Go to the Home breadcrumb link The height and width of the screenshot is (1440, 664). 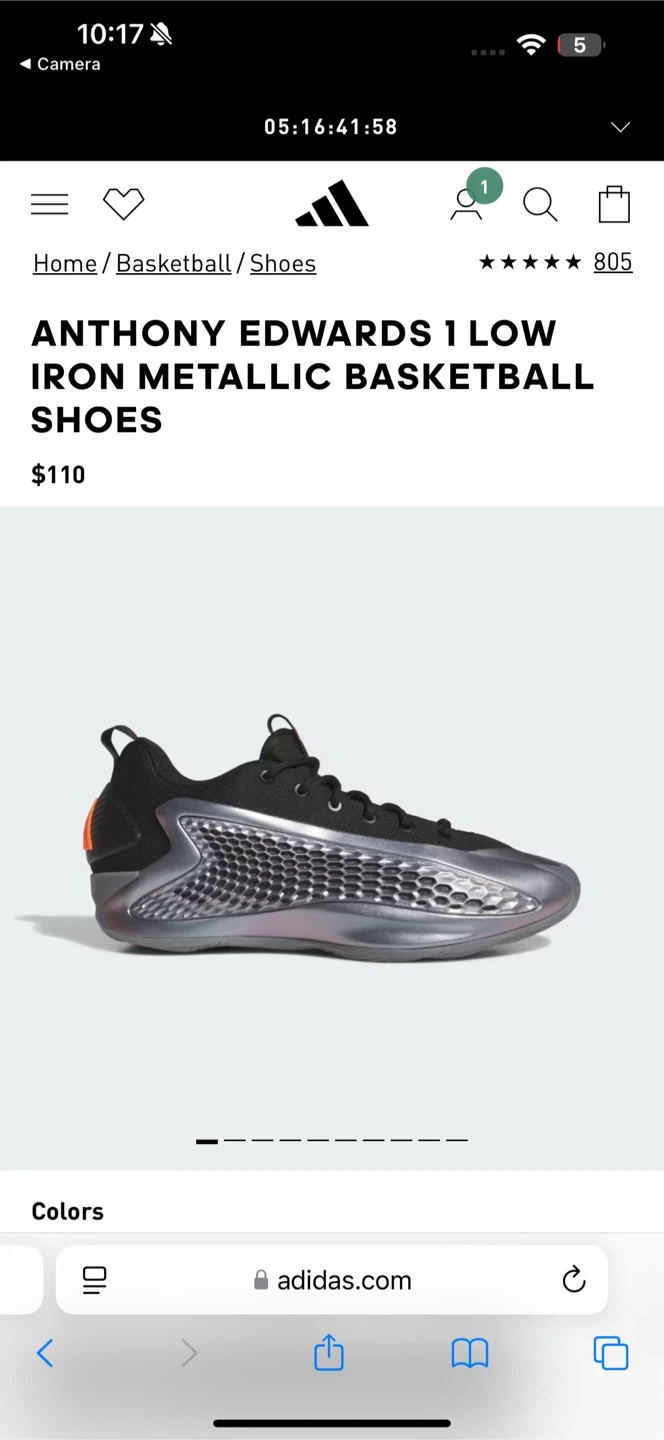coord(65,263)
